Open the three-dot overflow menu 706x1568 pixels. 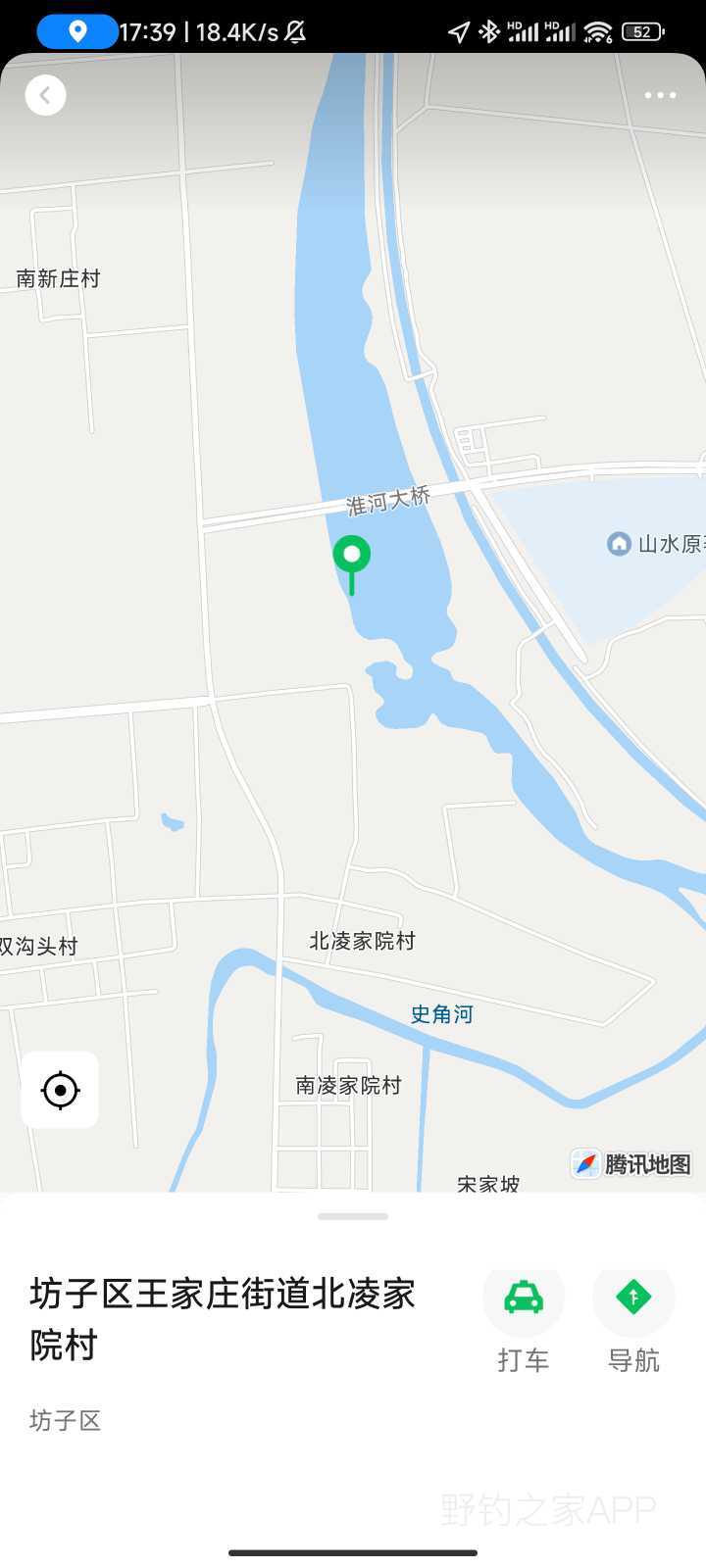click(x=660, y=95)
